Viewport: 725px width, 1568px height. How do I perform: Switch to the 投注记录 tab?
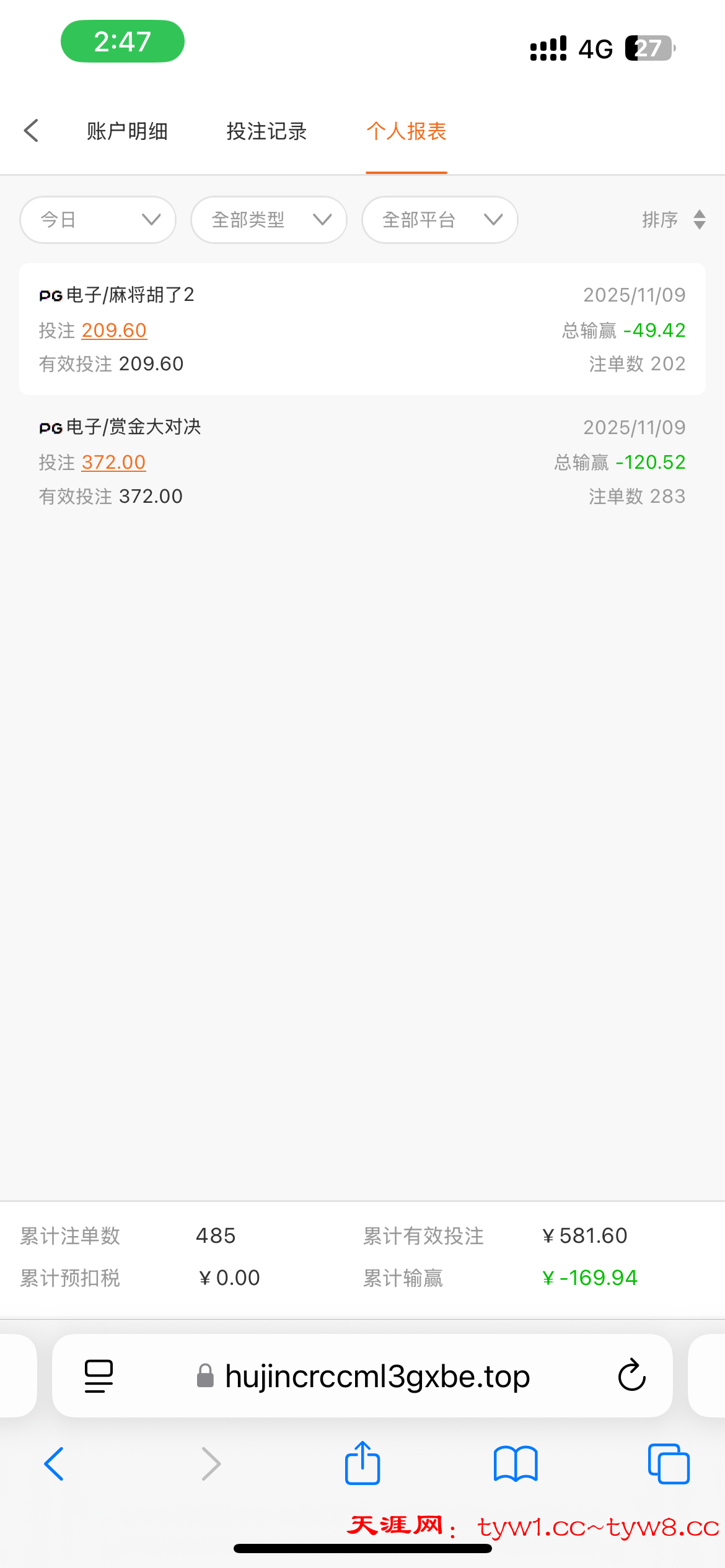(266, 131)
